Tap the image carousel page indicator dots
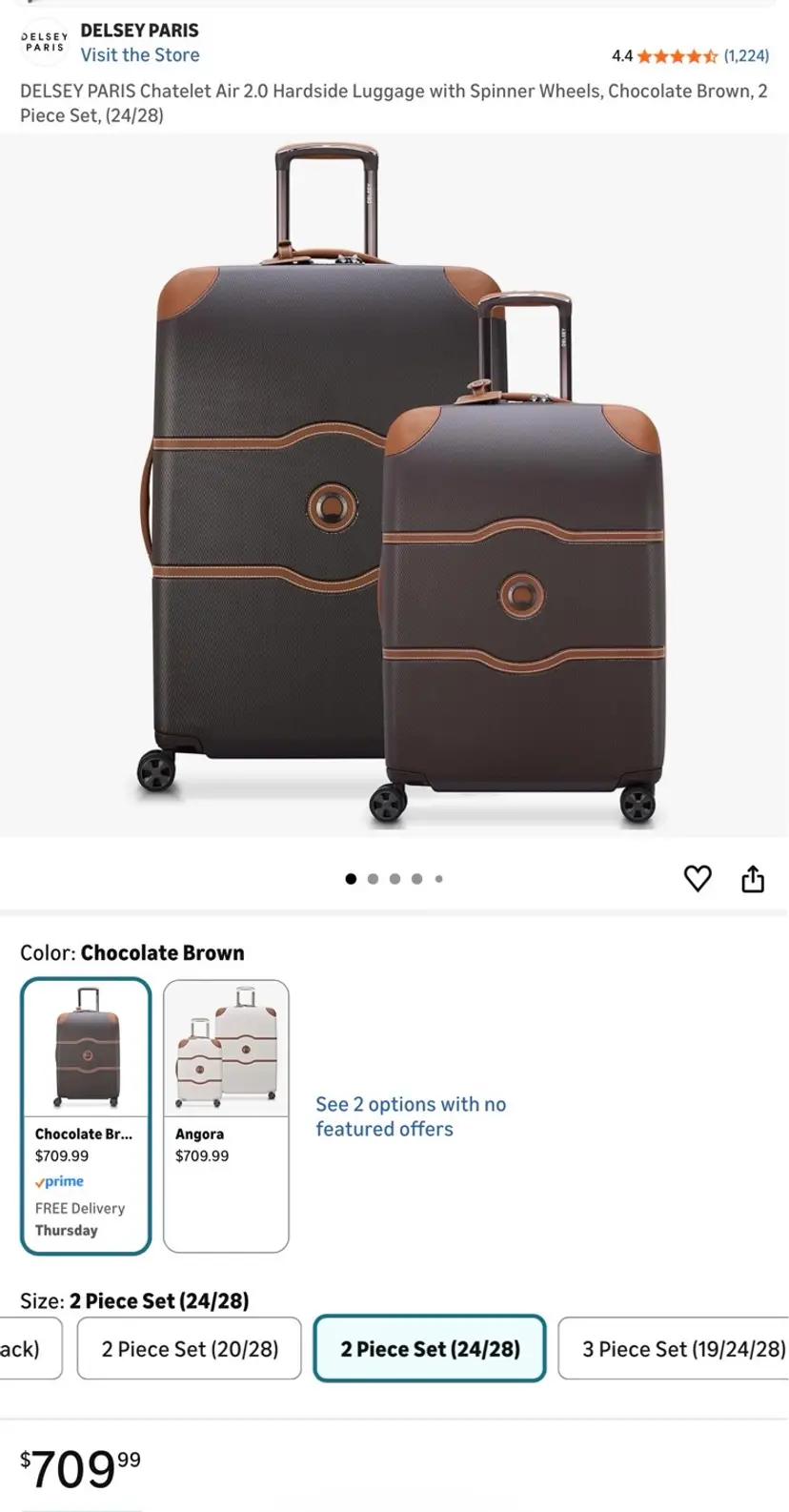The image size is (789, 1512). click(x=394, y=879)
